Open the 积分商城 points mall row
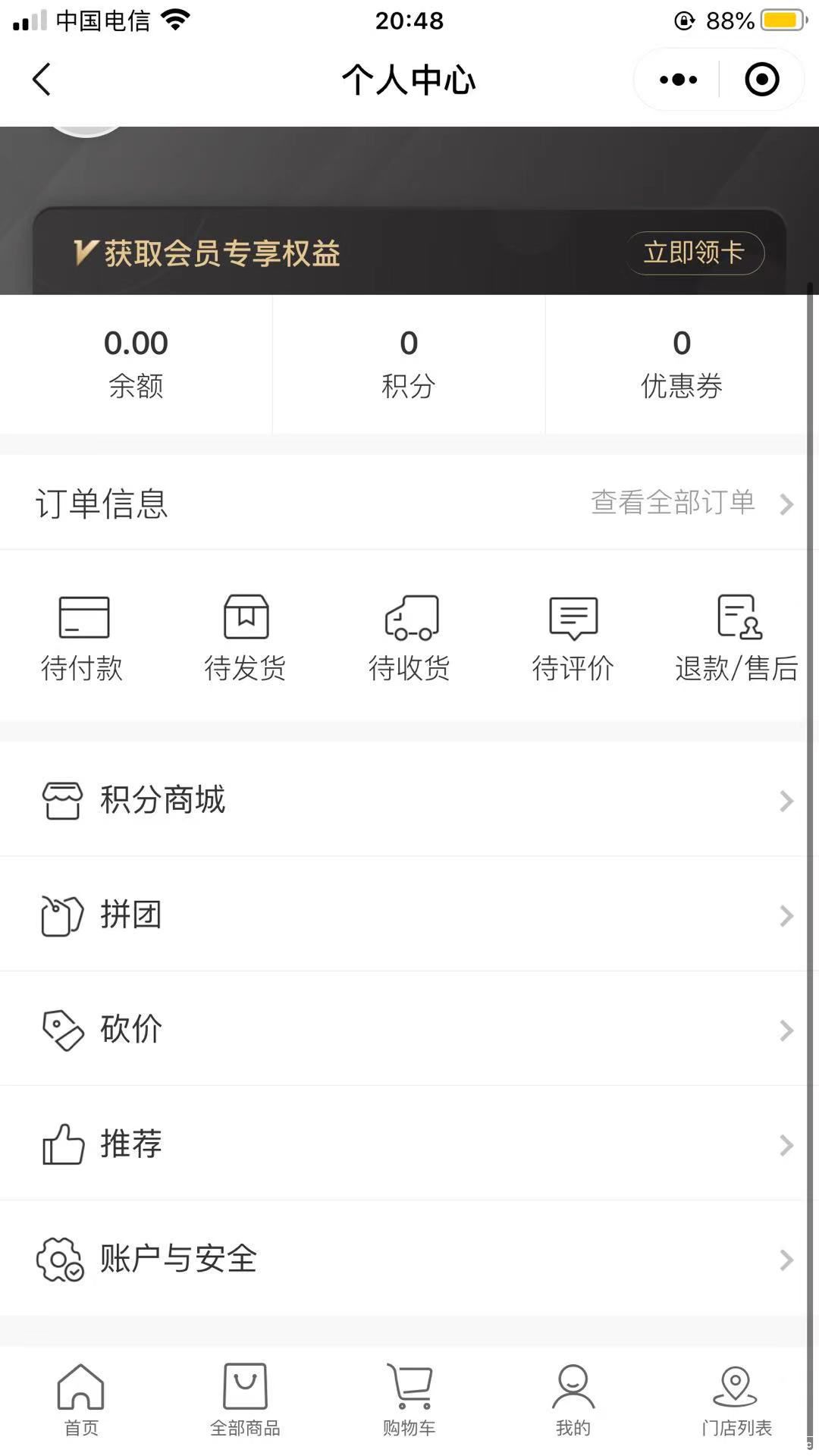 (x=403, y=800)
